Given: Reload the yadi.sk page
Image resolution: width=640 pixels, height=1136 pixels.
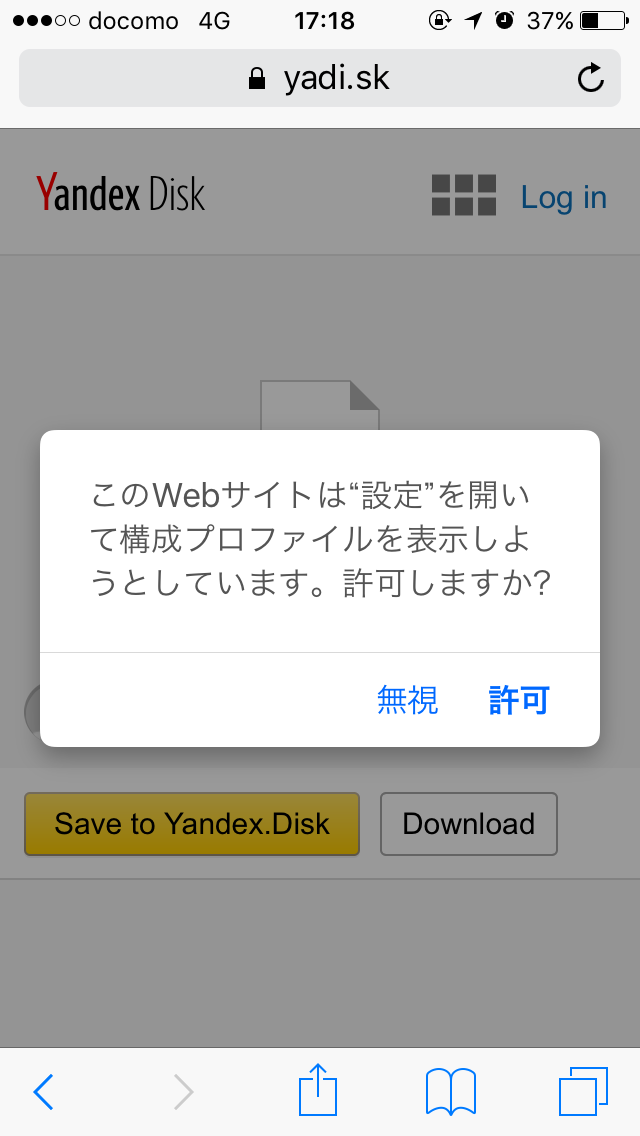Looking at the screenshot, I should coord(591,78).
